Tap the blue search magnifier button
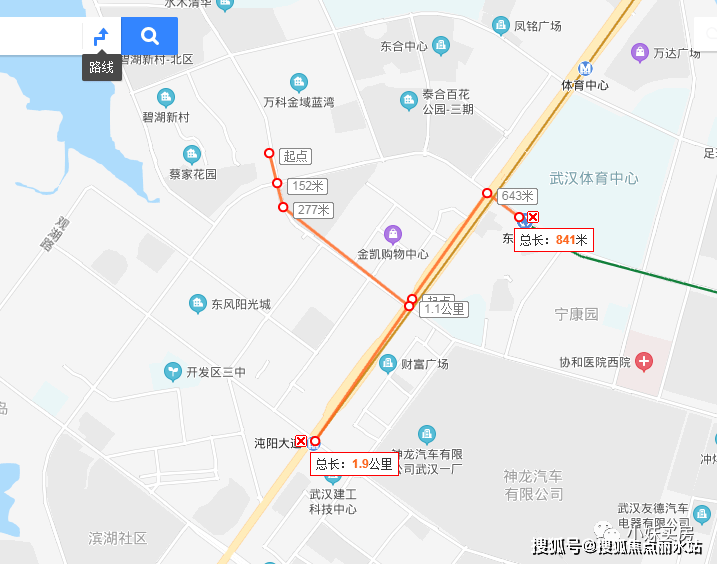 150,37
